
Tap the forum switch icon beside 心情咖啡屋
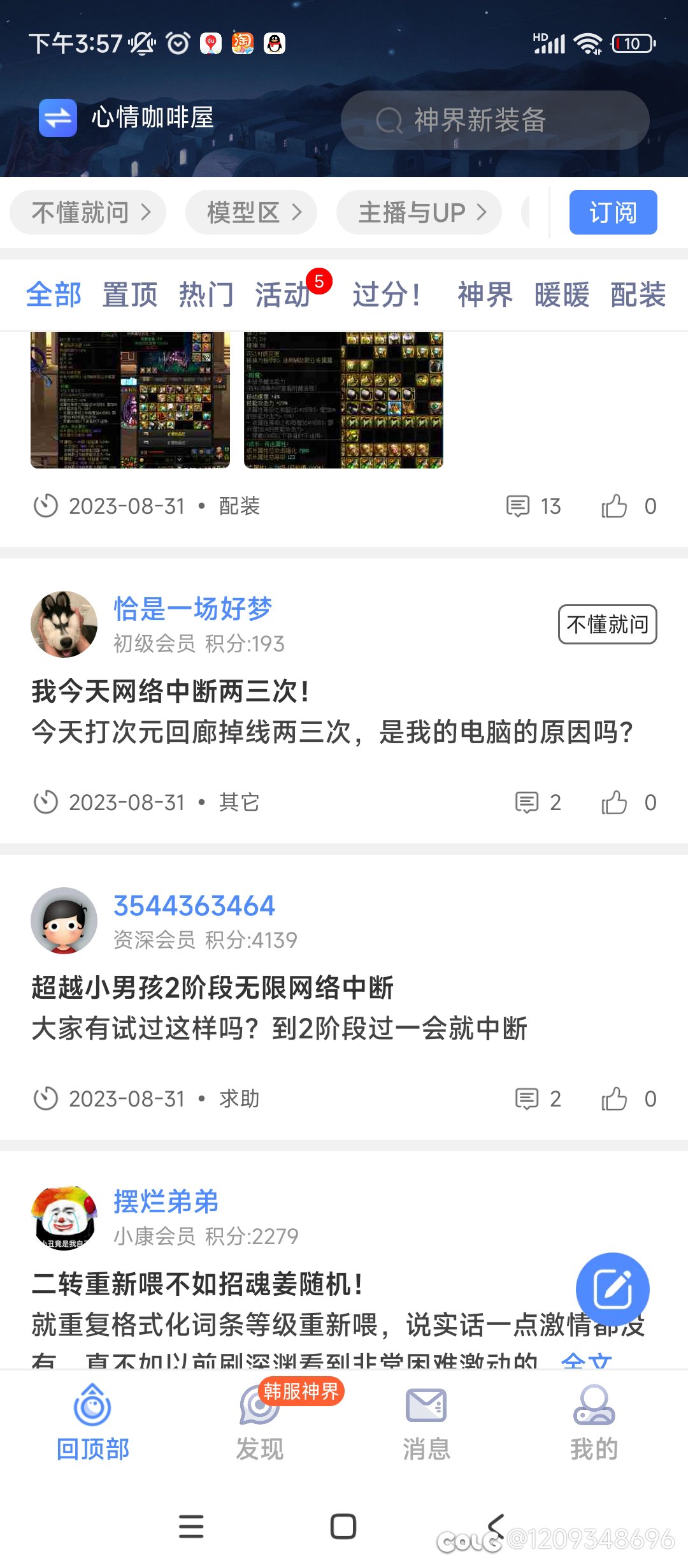[x=57, y=118]
